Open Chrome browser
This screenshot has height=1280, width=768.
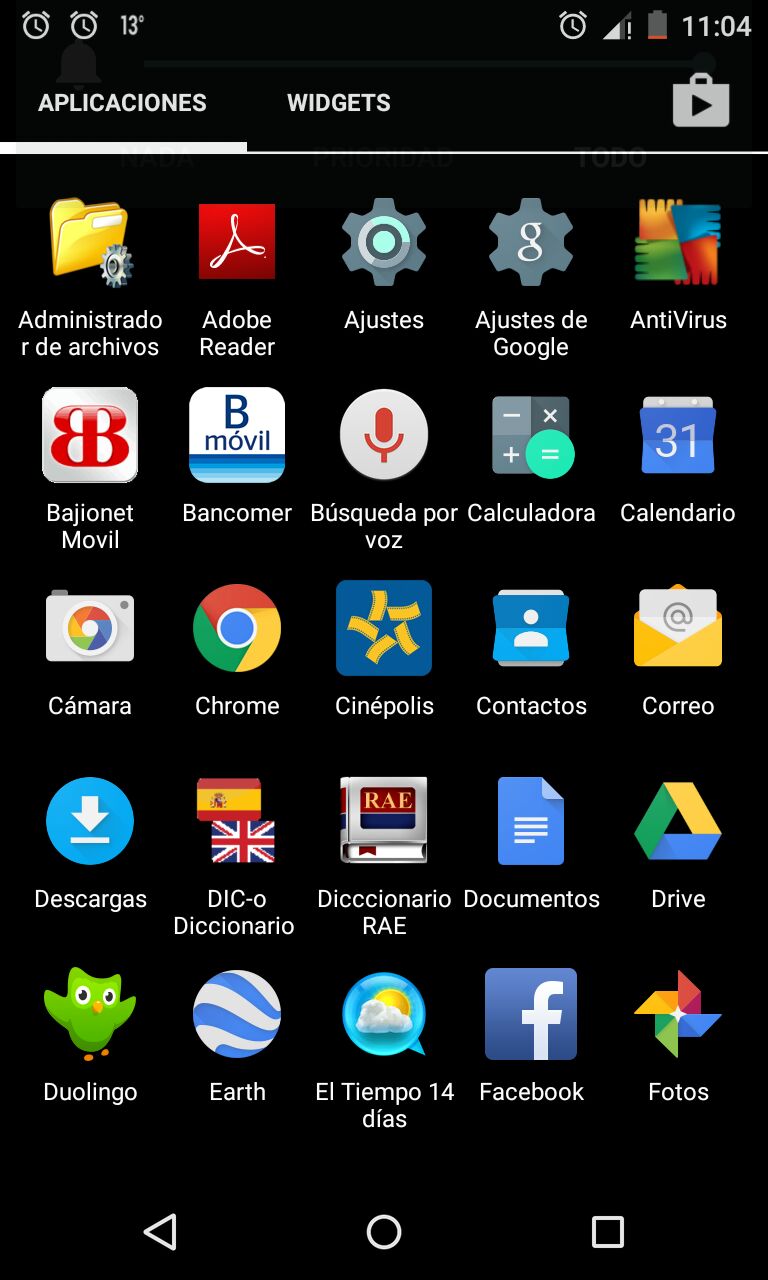237,628
